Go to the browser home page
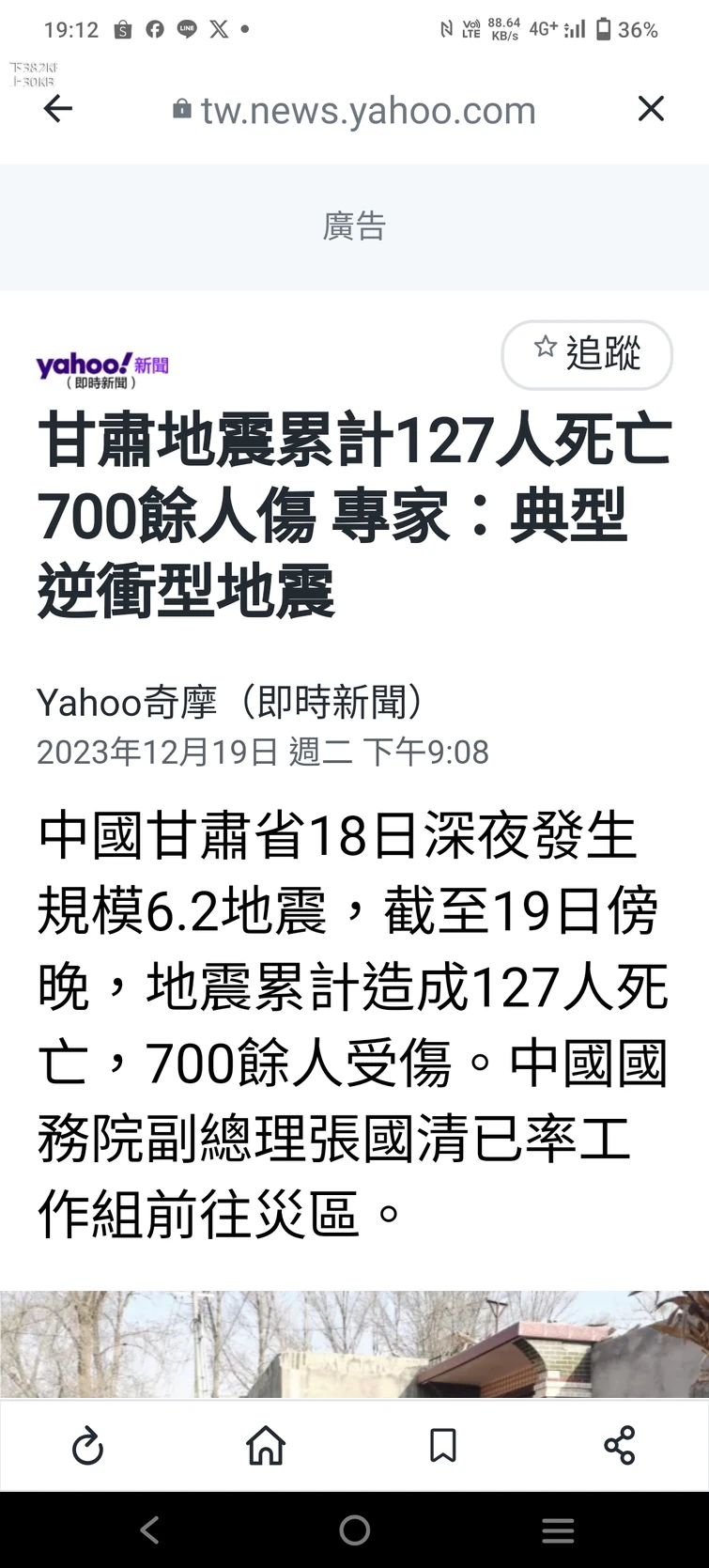The height and width of the screenshot is (1568, 709). (266, 1446)
